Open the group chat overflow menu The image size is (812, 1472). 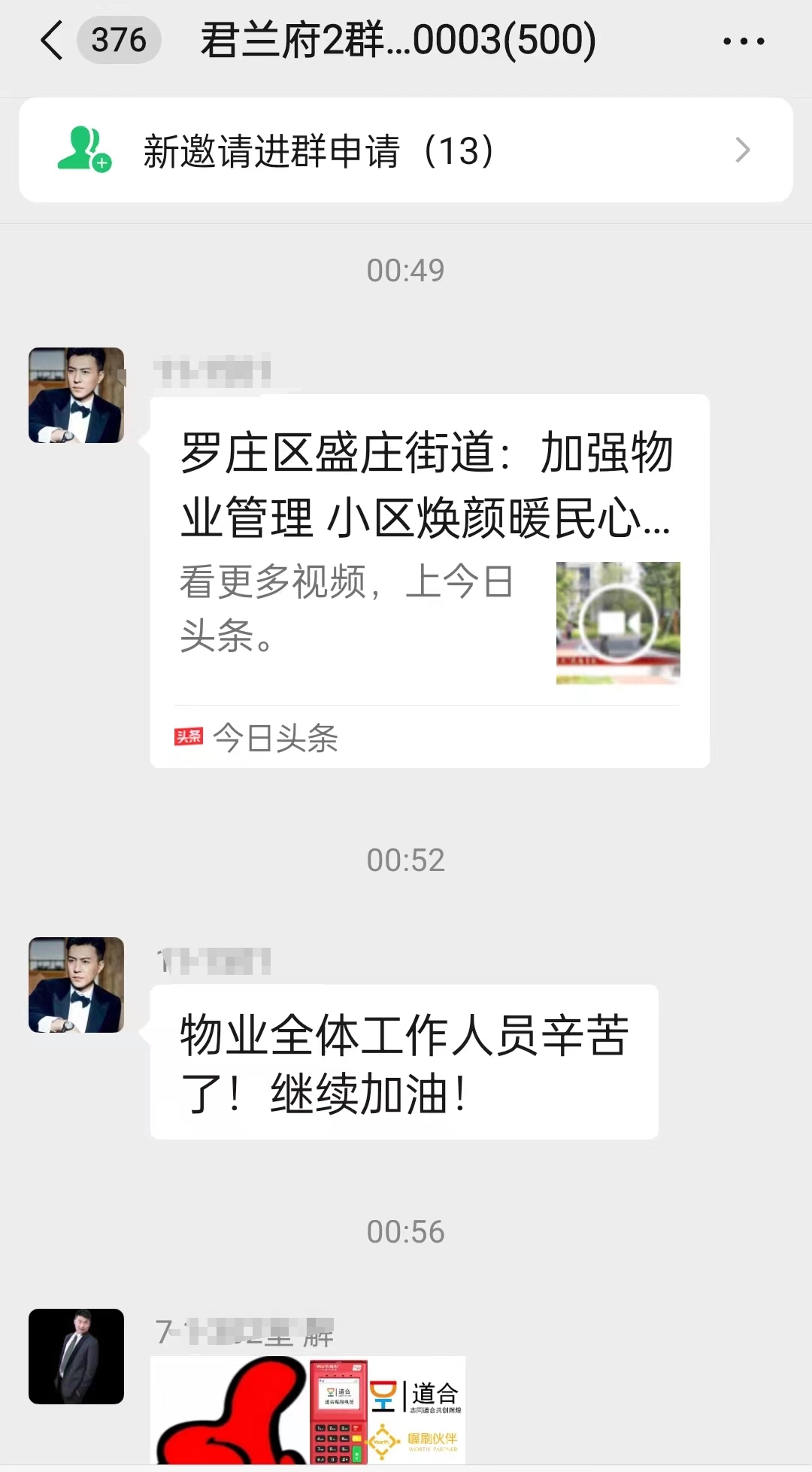tap(743, 41)
